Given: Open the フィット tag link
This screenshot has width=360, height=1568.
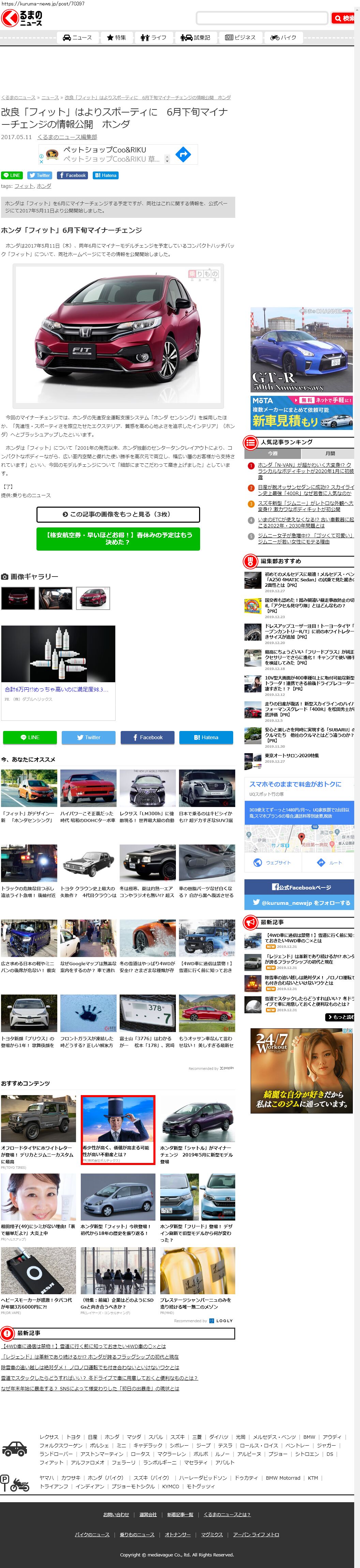Looking at the screenshot, I should click(24, 186).
